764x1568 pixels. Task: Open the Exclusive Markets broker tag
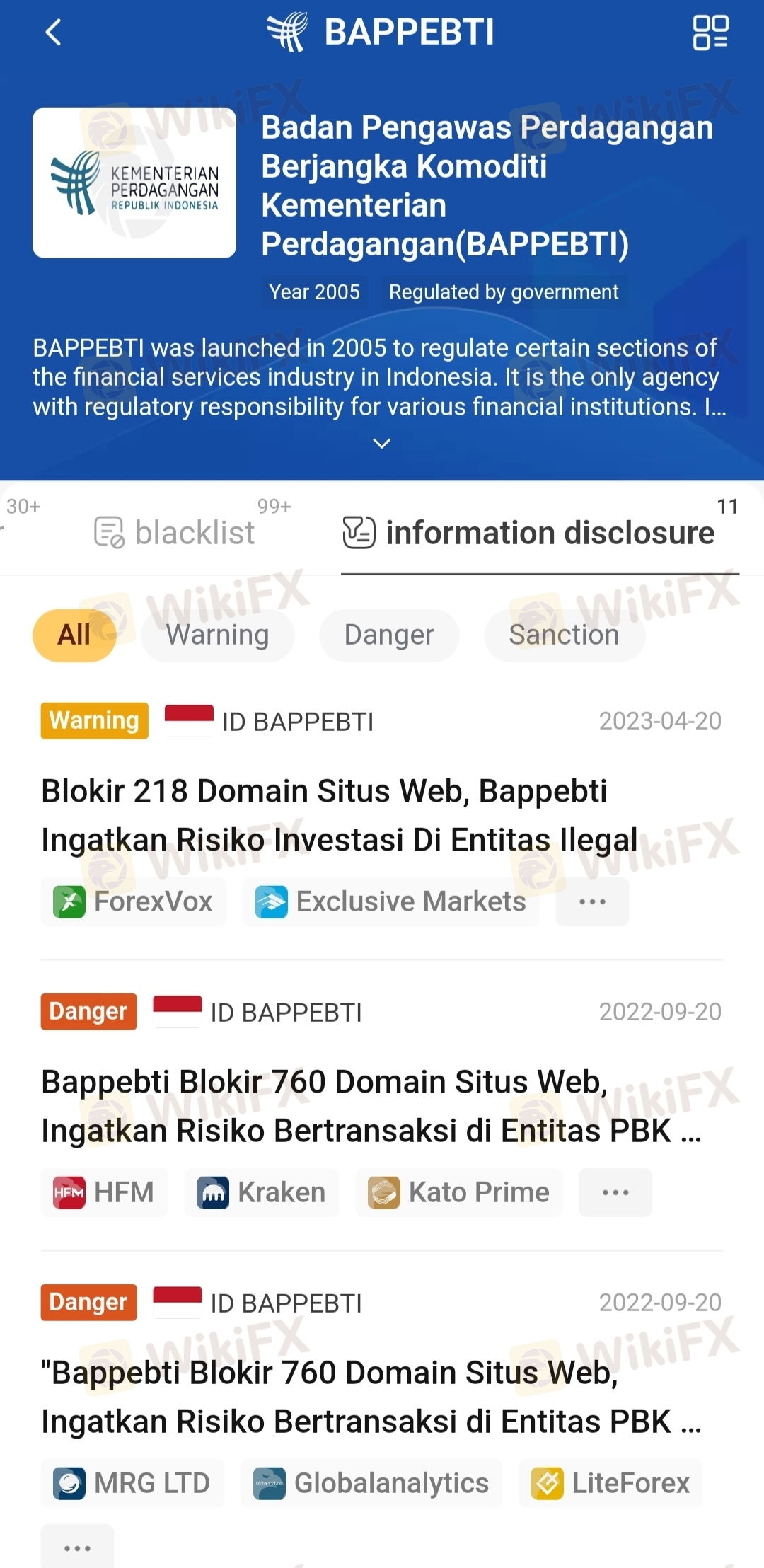(x=391, y=901)
